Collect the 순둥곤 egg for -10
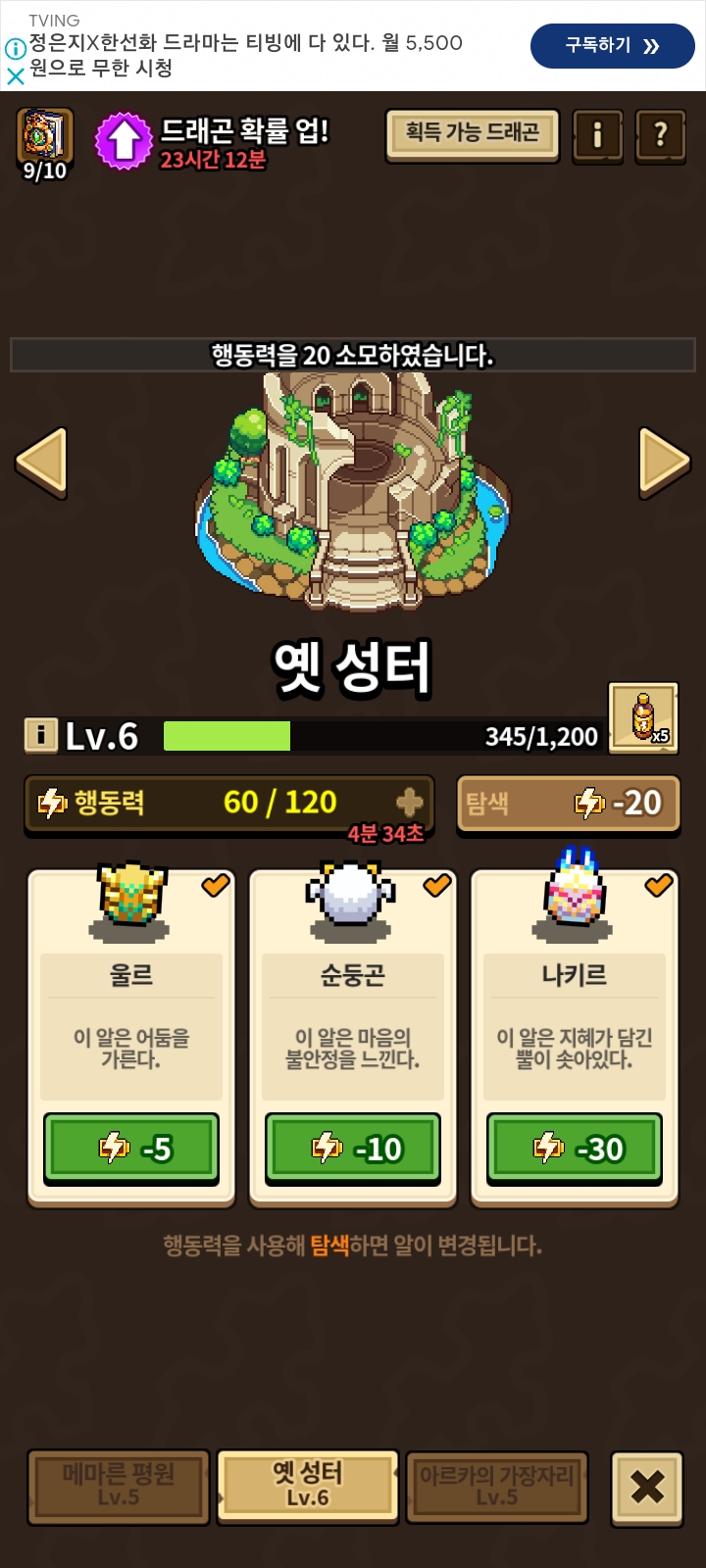 pos(353,1148)
